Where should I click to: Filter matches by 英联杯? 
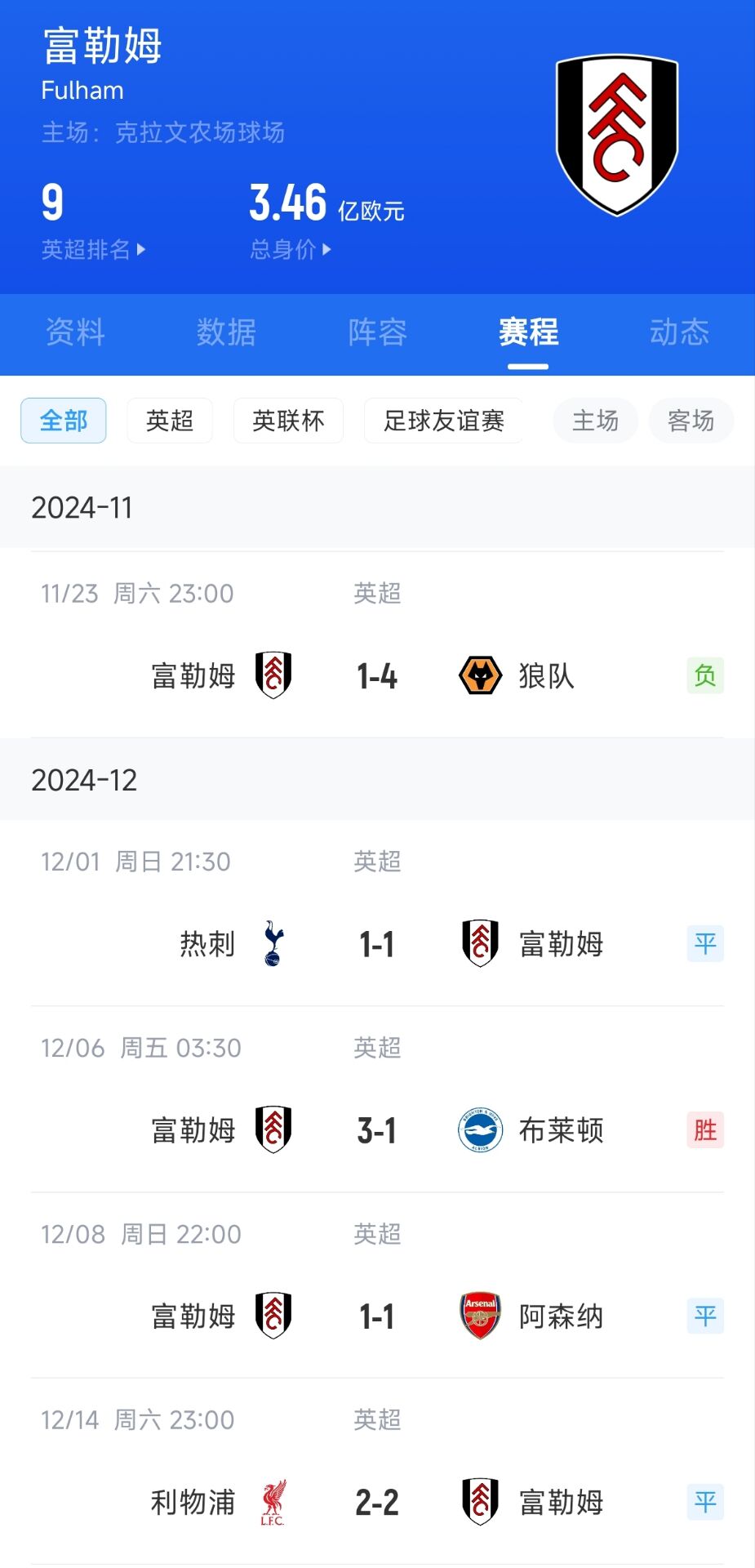pyautogui.click(x=288, y=421)
